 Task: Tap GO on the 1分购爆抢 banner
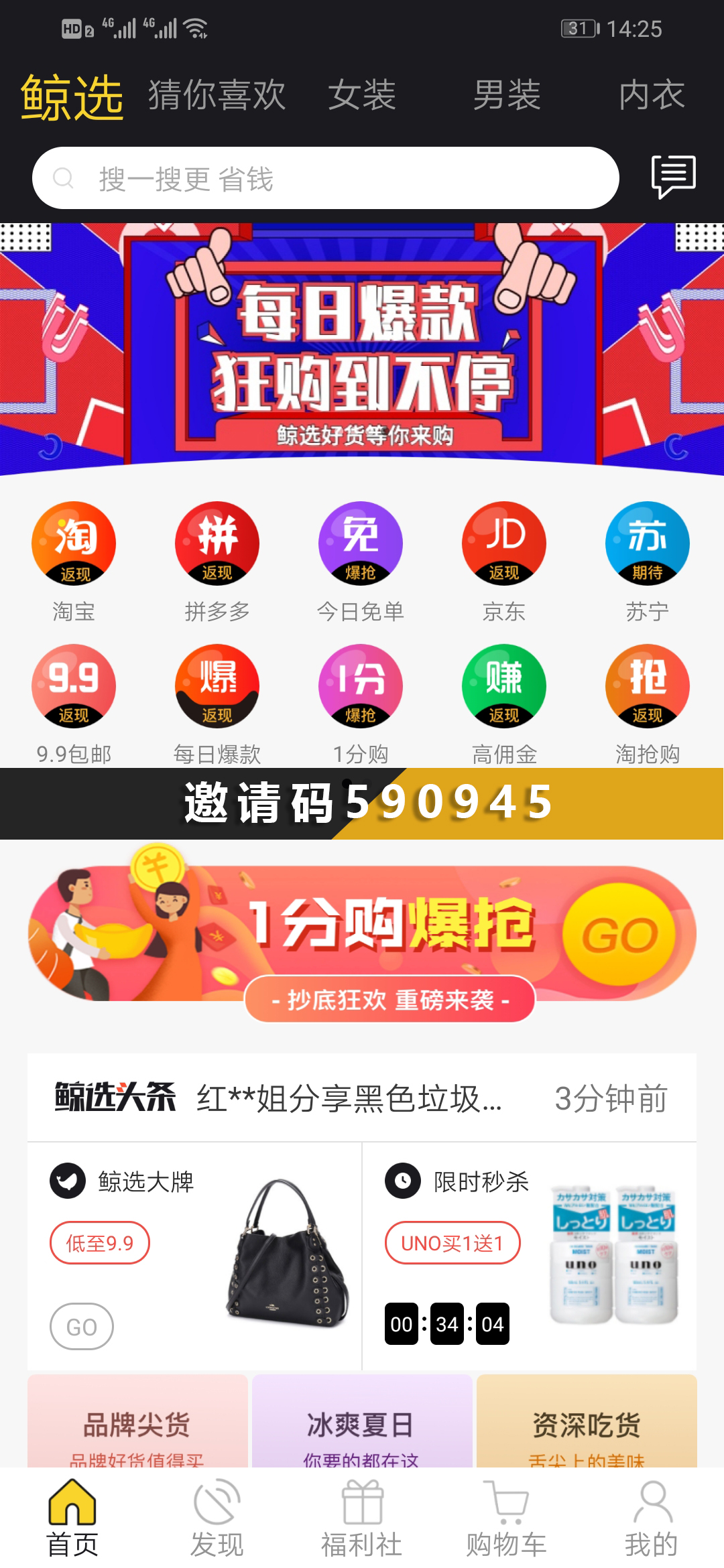tap(619, 934)
